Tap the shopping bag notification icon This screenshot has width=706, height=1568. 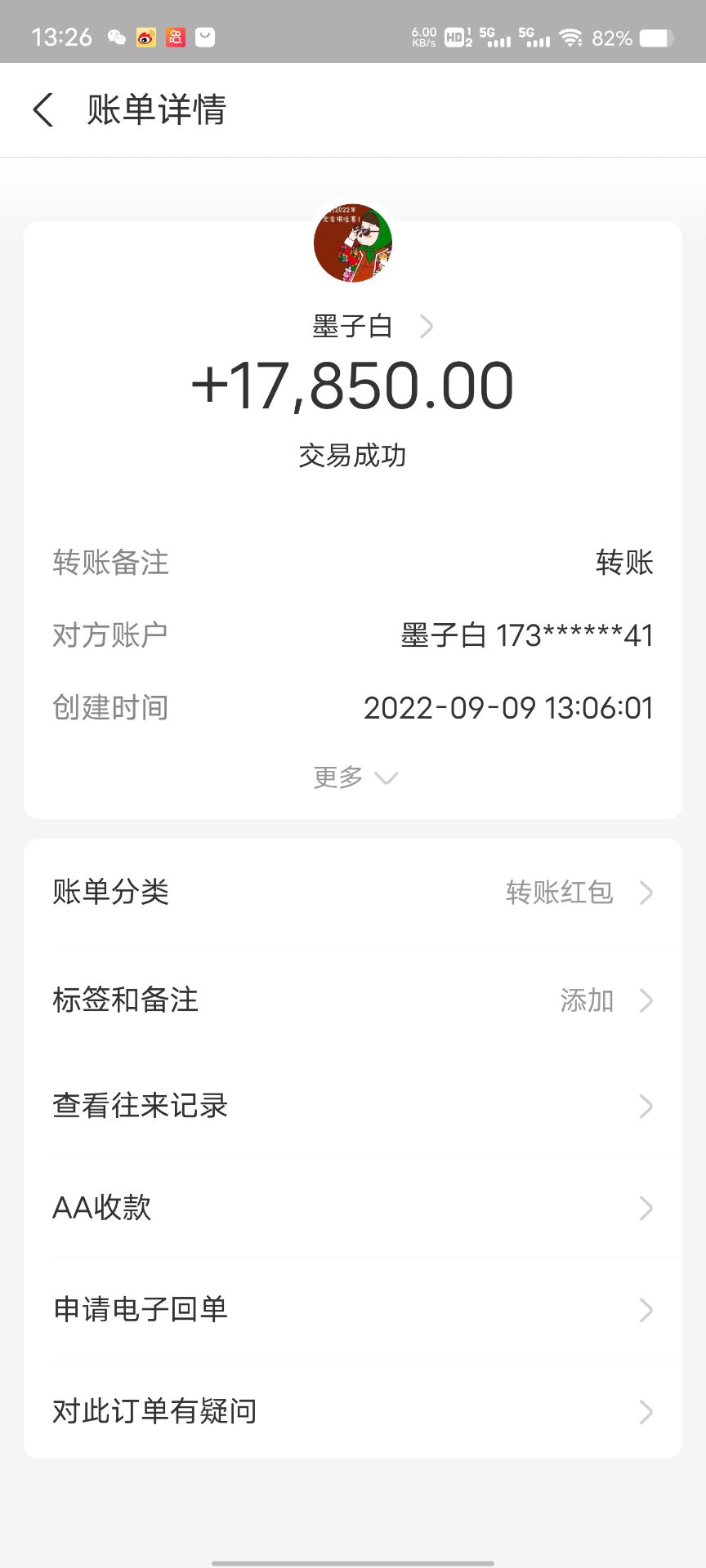point(207,38)
